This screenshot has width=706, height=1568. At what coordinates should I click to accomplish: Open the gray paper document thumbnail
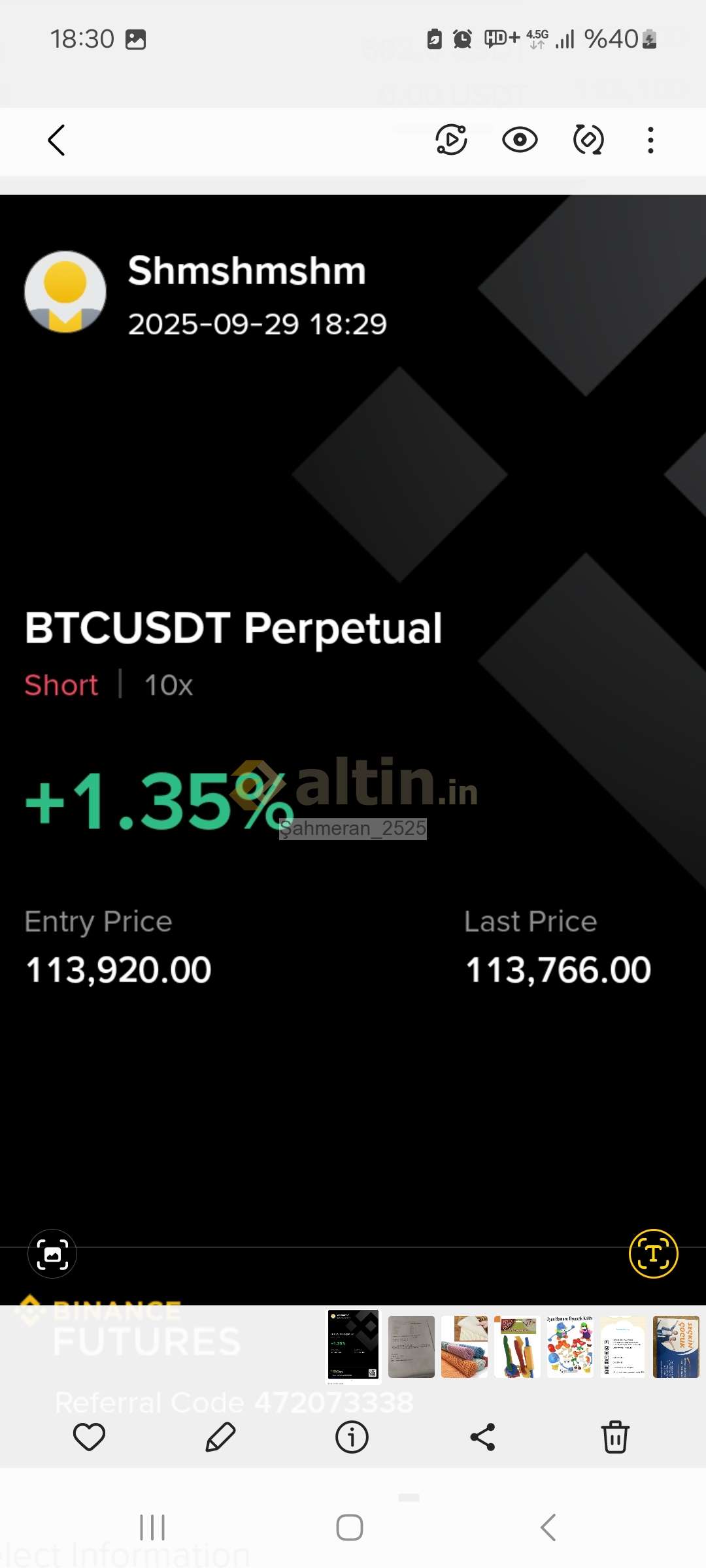click(x=411, y=1347)
